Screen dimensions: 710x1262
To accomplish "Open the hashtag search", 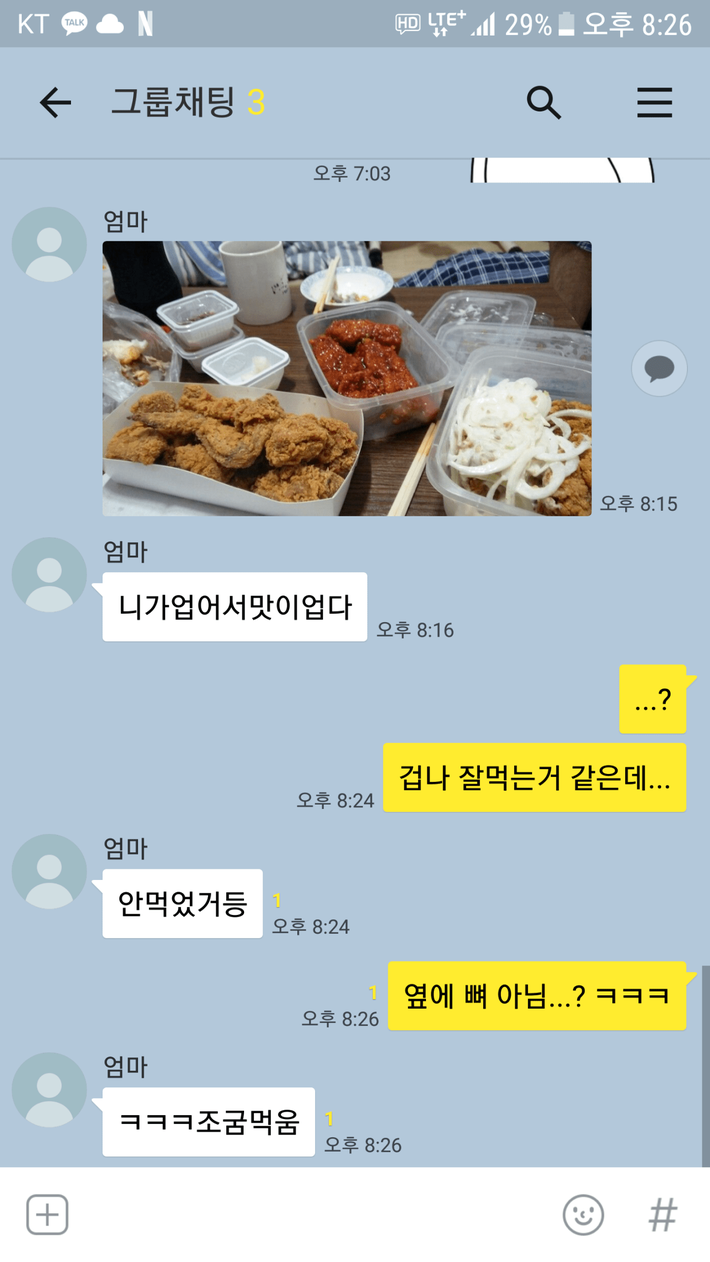I will tap(662, 1215).
